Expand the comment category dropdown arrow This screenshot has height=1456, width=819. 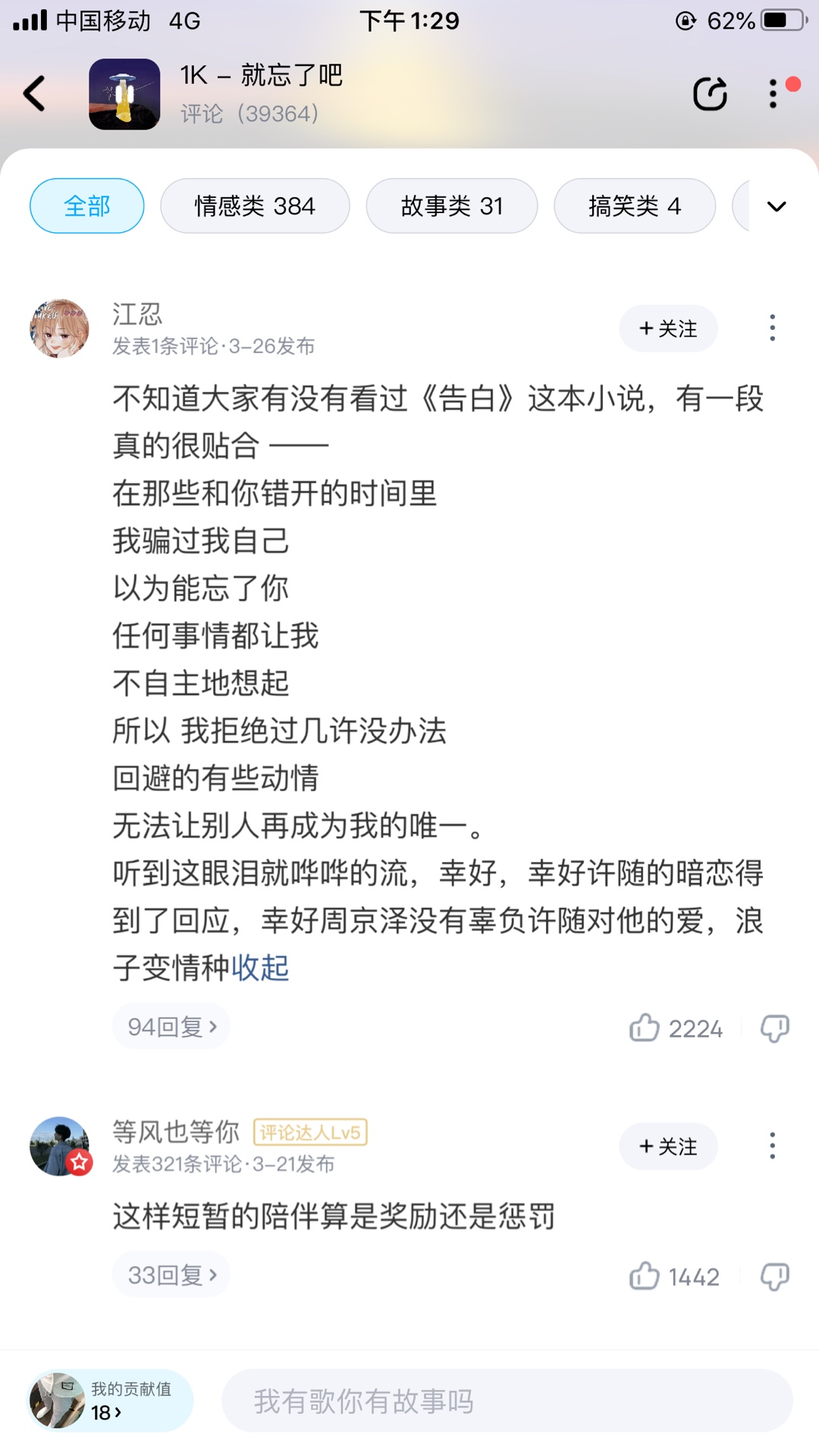click(777, 206)
